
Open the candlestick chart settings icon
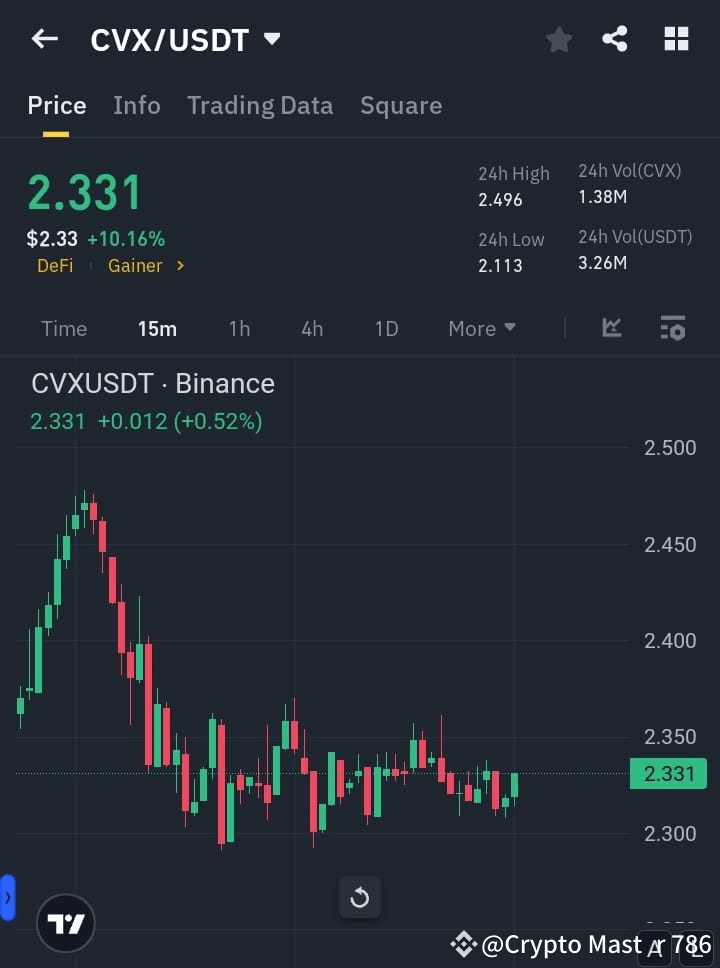672,328
